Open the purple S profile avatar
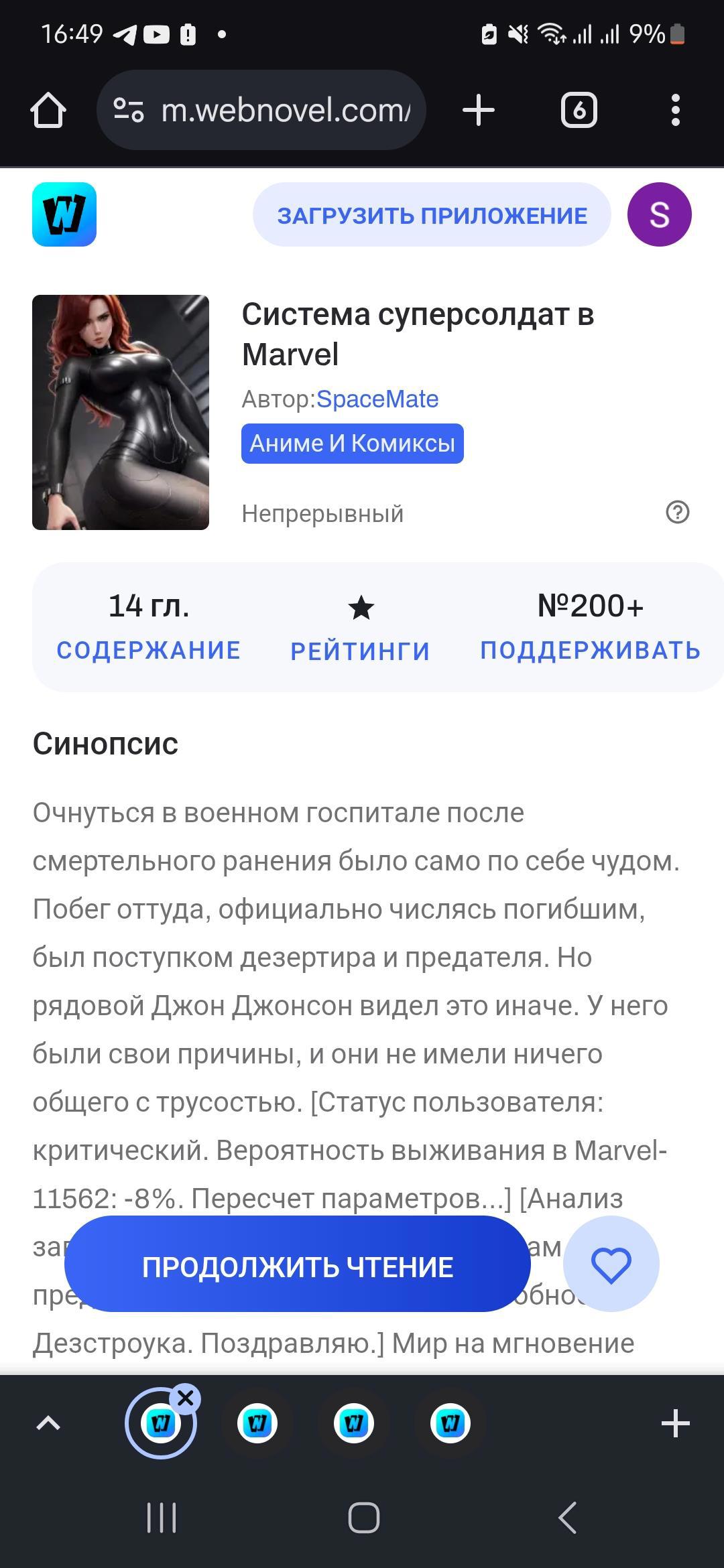This screenshot has width=724, height=1568. coord(659,214)
